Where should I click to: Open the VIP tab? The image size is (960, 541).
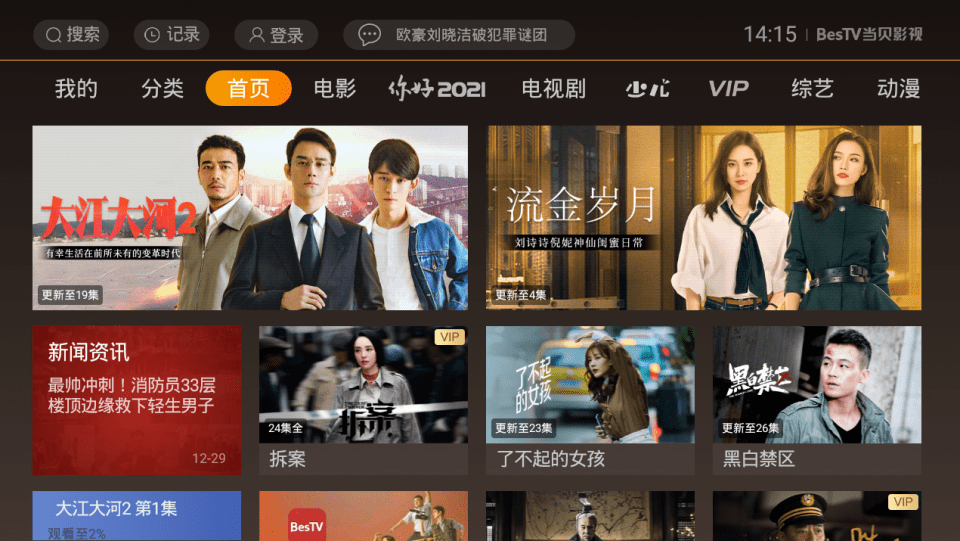coord(728,89)
